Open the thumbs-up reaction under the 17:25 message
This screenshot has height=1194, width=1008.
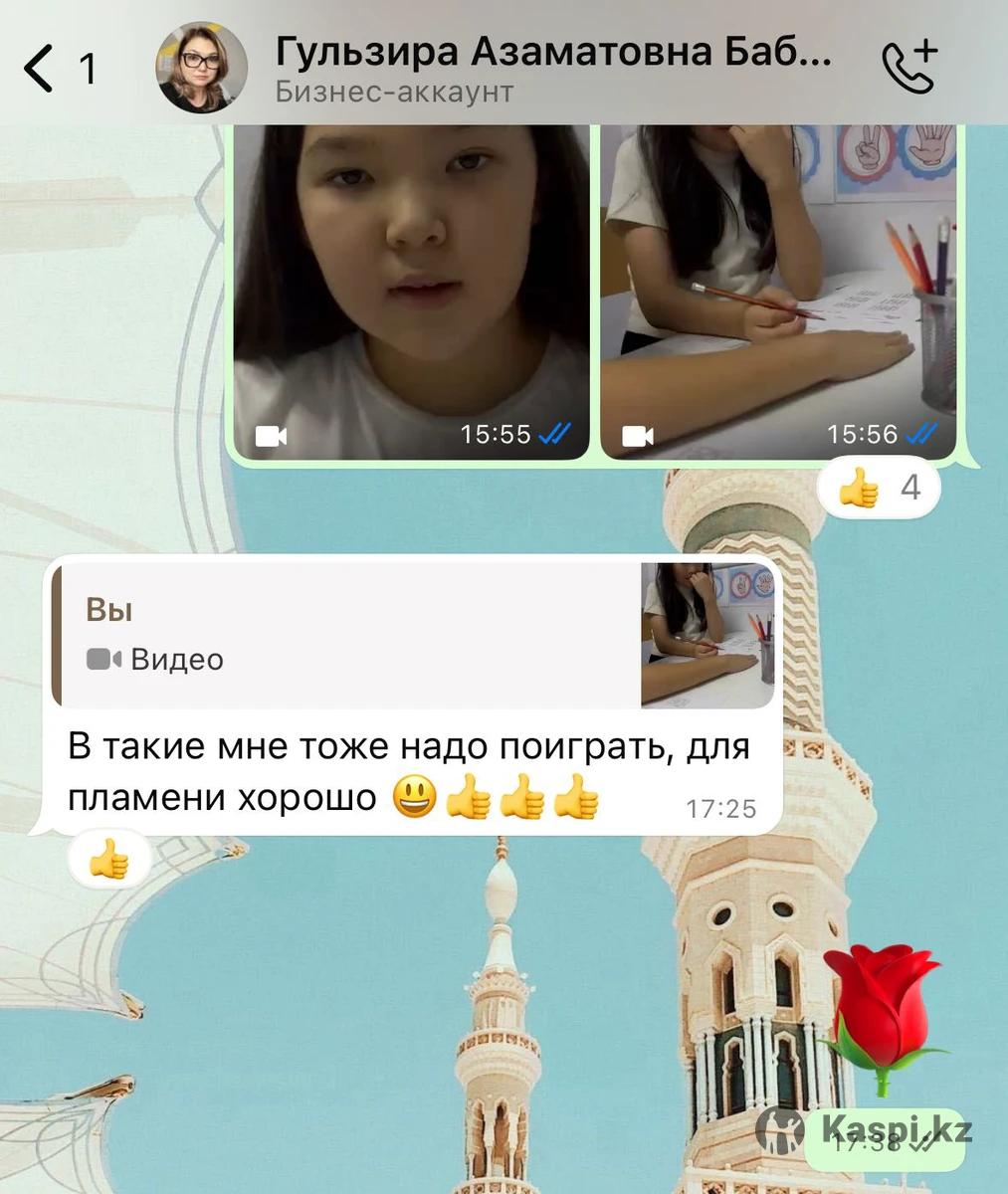pos(109,860)
